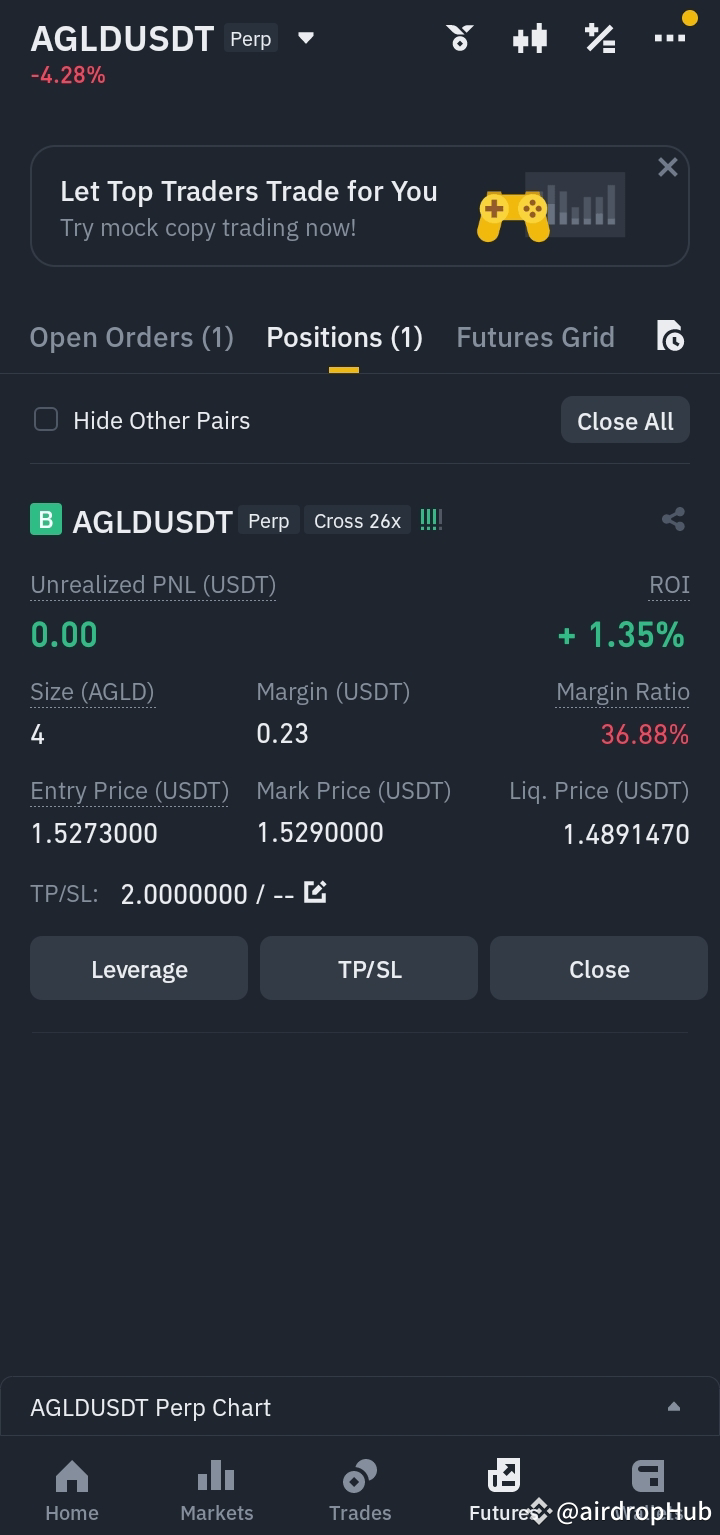The height and width of the screenshot is (1535, 720).
Task: Tap the Leverage button
Action: point(138,967)
